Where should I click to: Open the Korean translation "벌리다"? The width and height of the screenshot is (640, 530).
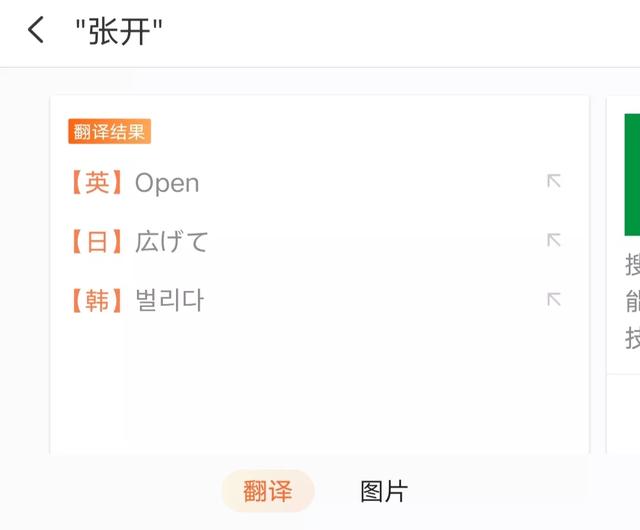pyautogui.click(x=169, y=300)
